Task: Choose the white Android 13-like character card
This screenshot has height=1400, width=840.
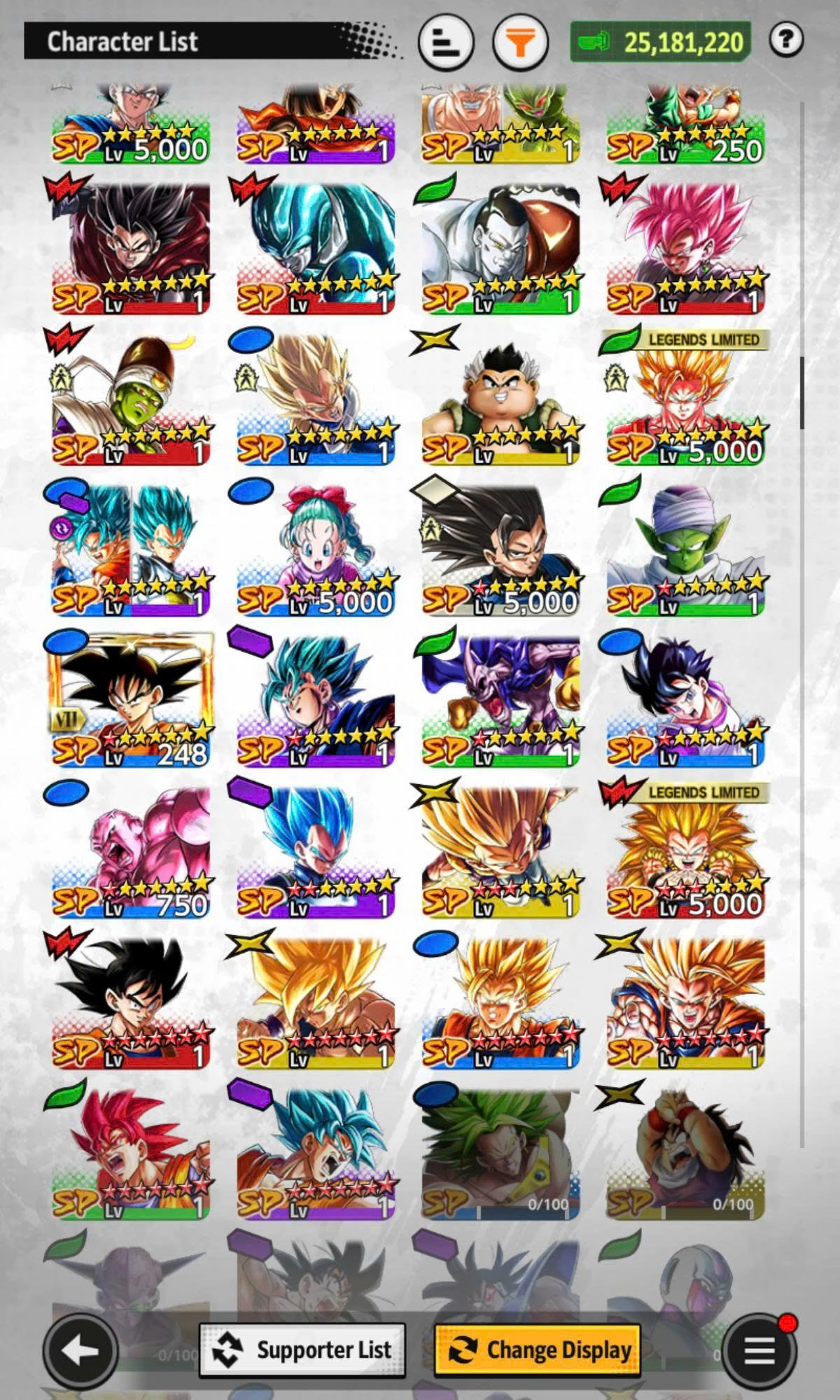Action: 500,248
